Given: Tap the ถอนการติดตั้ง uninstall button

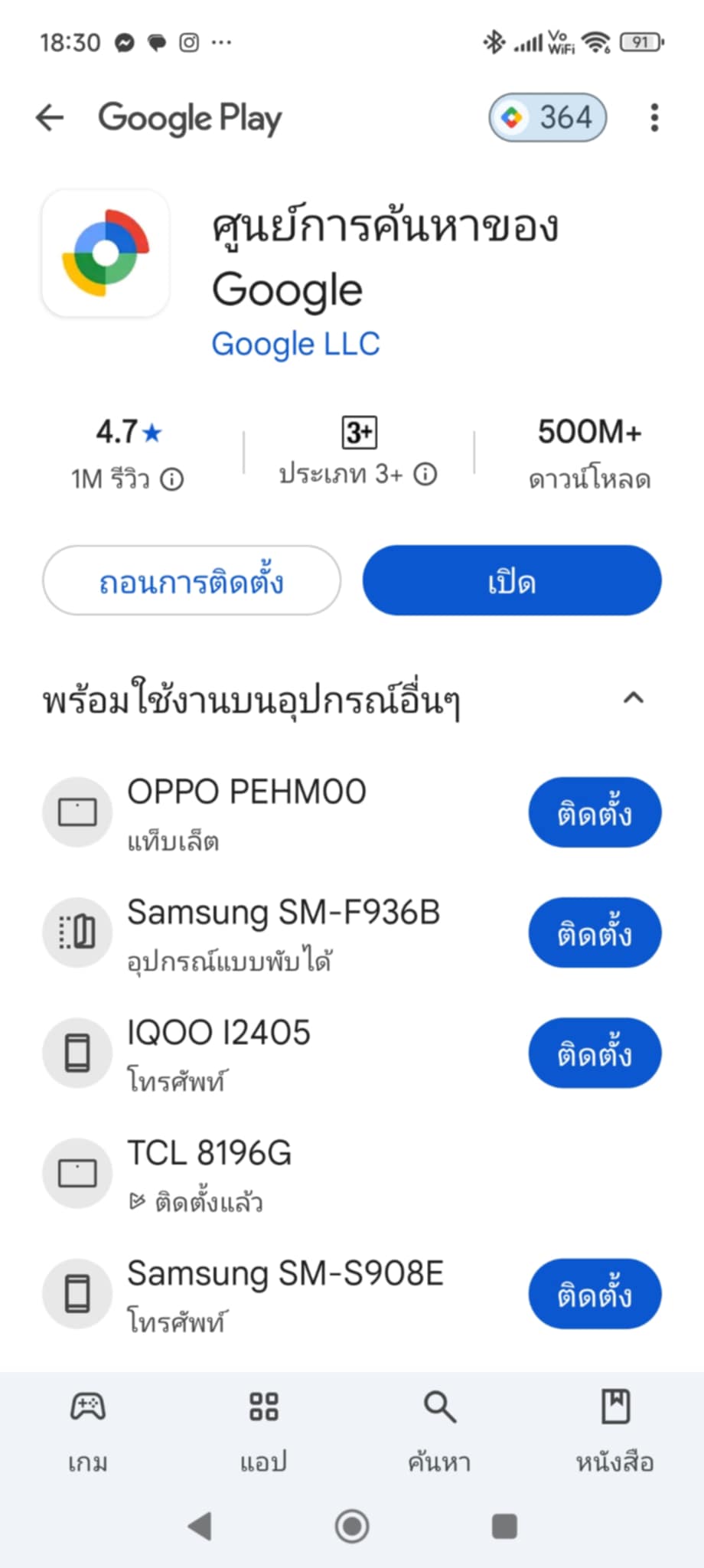Looking at the screenshot, I should pyautogui.click(x=191, y=580).
